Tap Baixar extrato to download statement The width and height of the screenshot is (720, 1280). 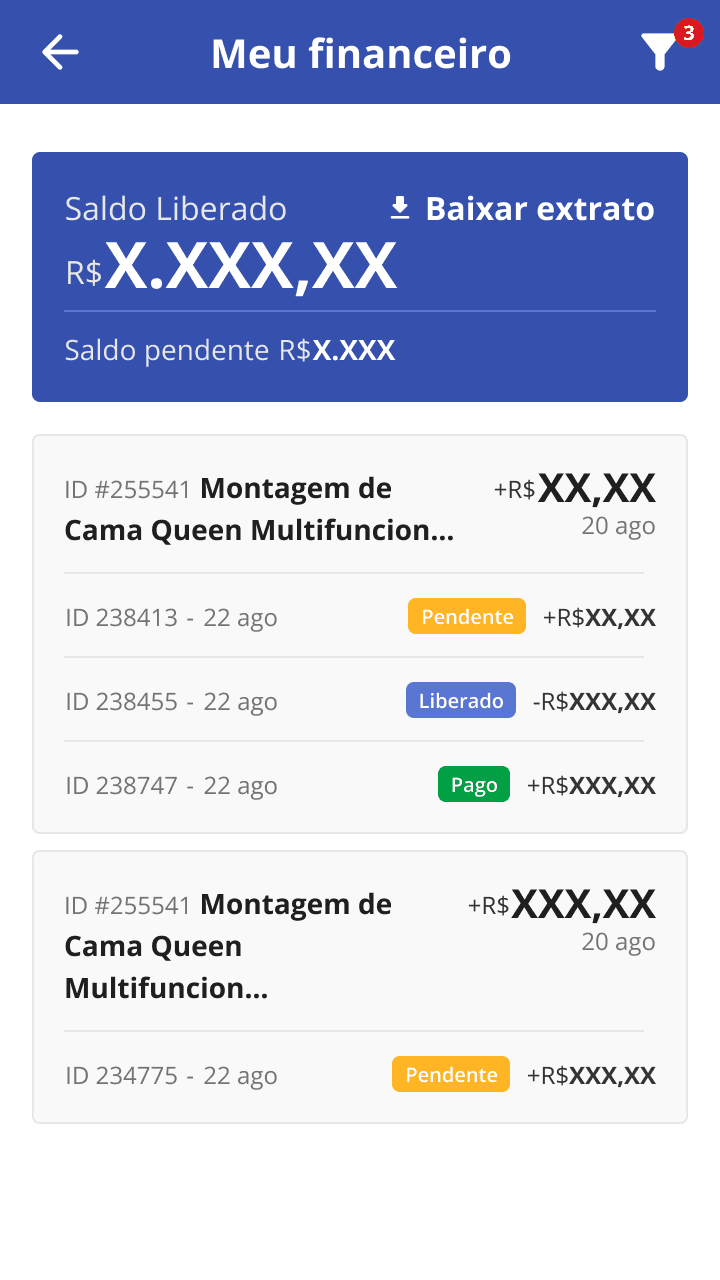coord(522,209)
